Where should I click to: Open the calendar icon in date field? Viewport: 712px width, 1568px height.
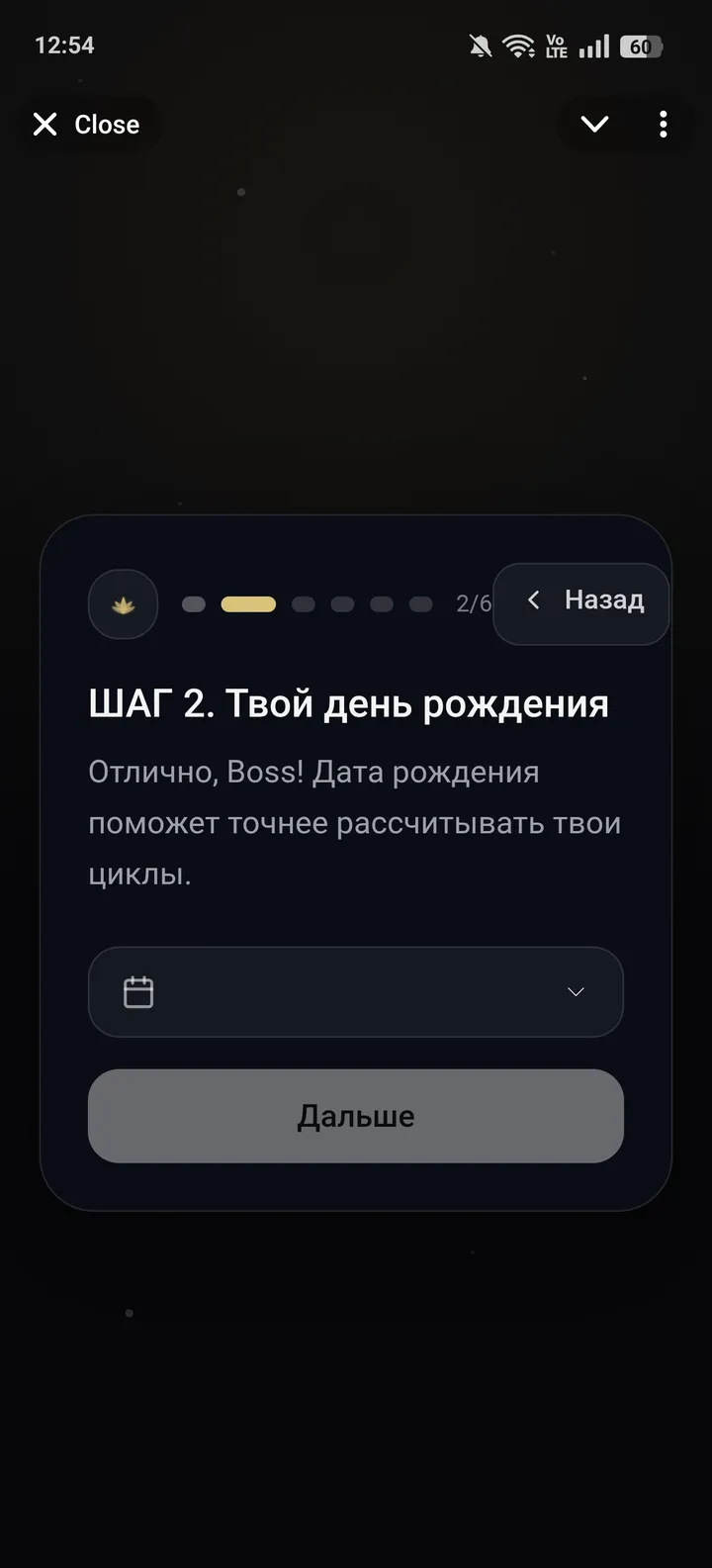tap(137, 991)
